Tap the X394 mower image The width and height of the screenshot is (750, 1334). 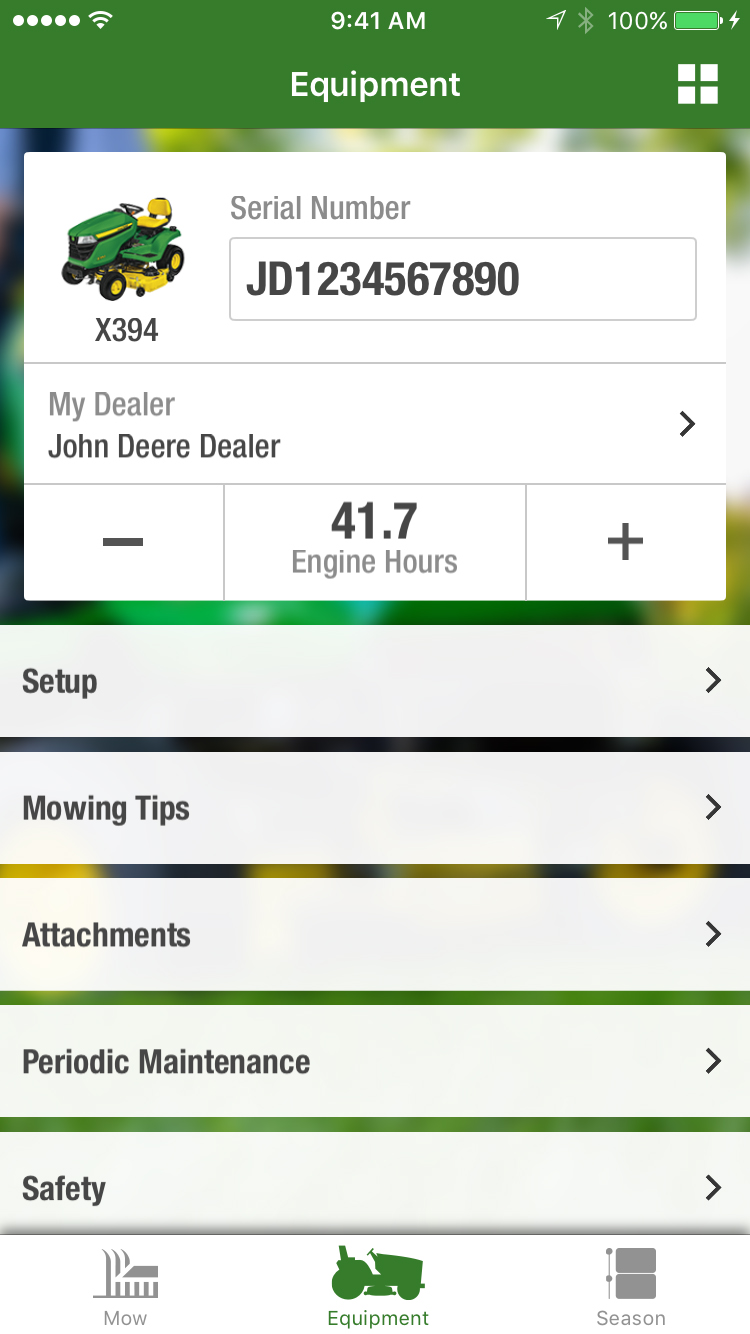(x=125, y=250)
